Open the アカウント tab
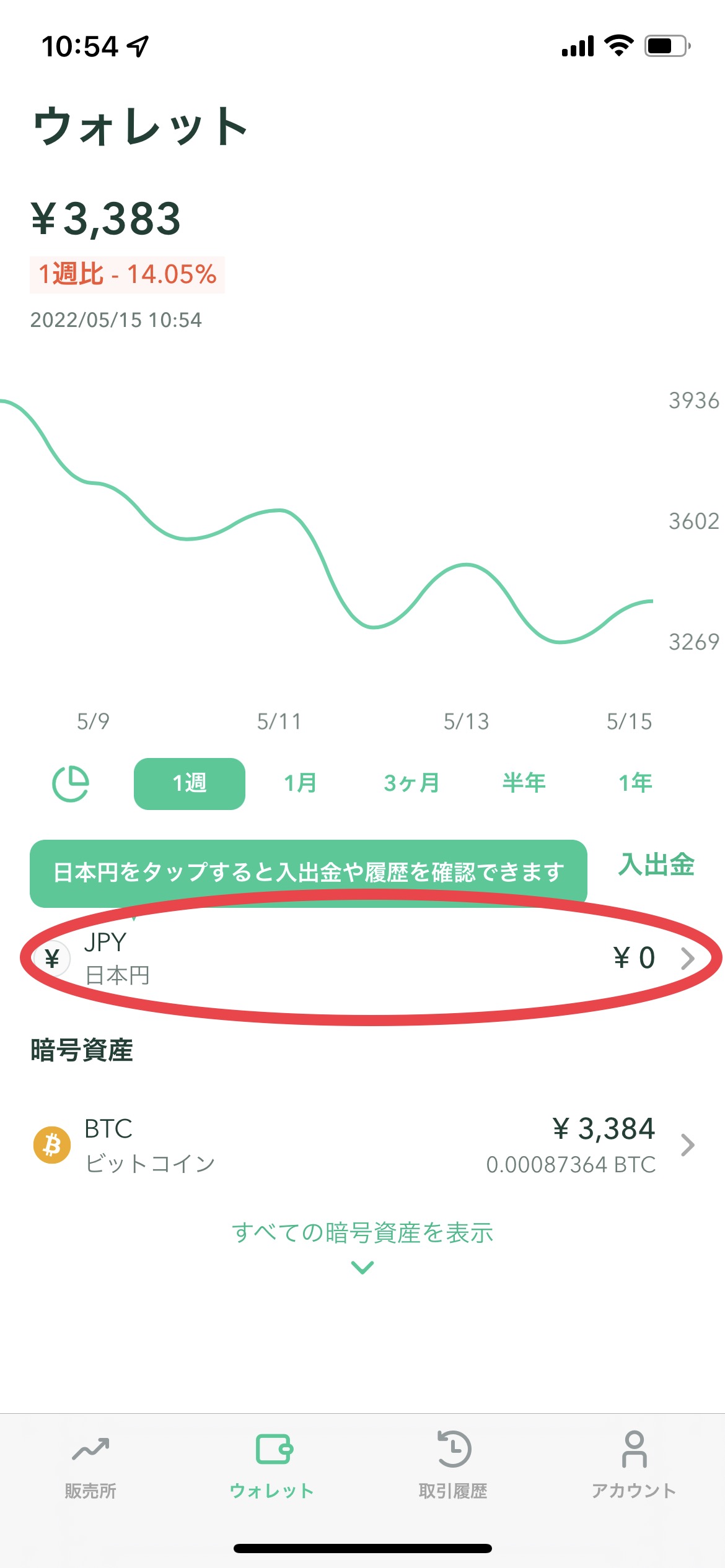The height and width of the screenshot is (1568, 725). (634, 1465)
